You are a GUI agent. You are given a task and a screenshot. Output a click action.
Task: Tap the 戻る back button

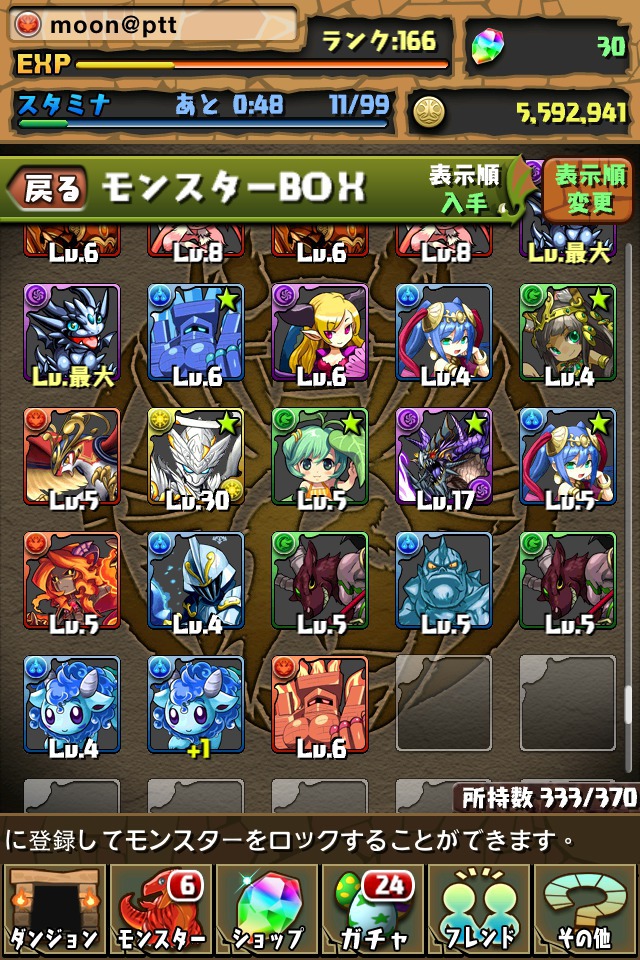(47, 189)
